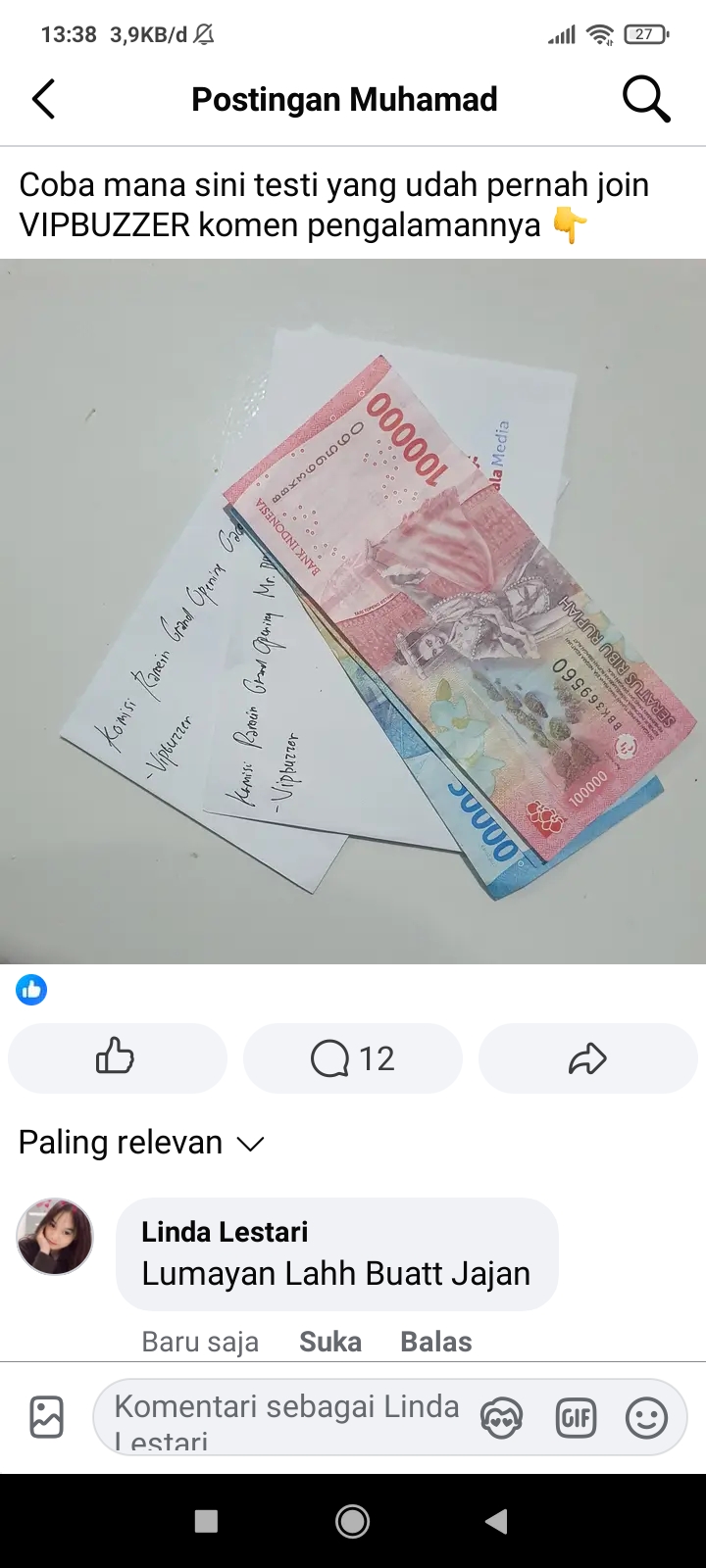Go back from Postingan Muhamad
This screenshot has width=706, height=1568.
click(44, 99)
